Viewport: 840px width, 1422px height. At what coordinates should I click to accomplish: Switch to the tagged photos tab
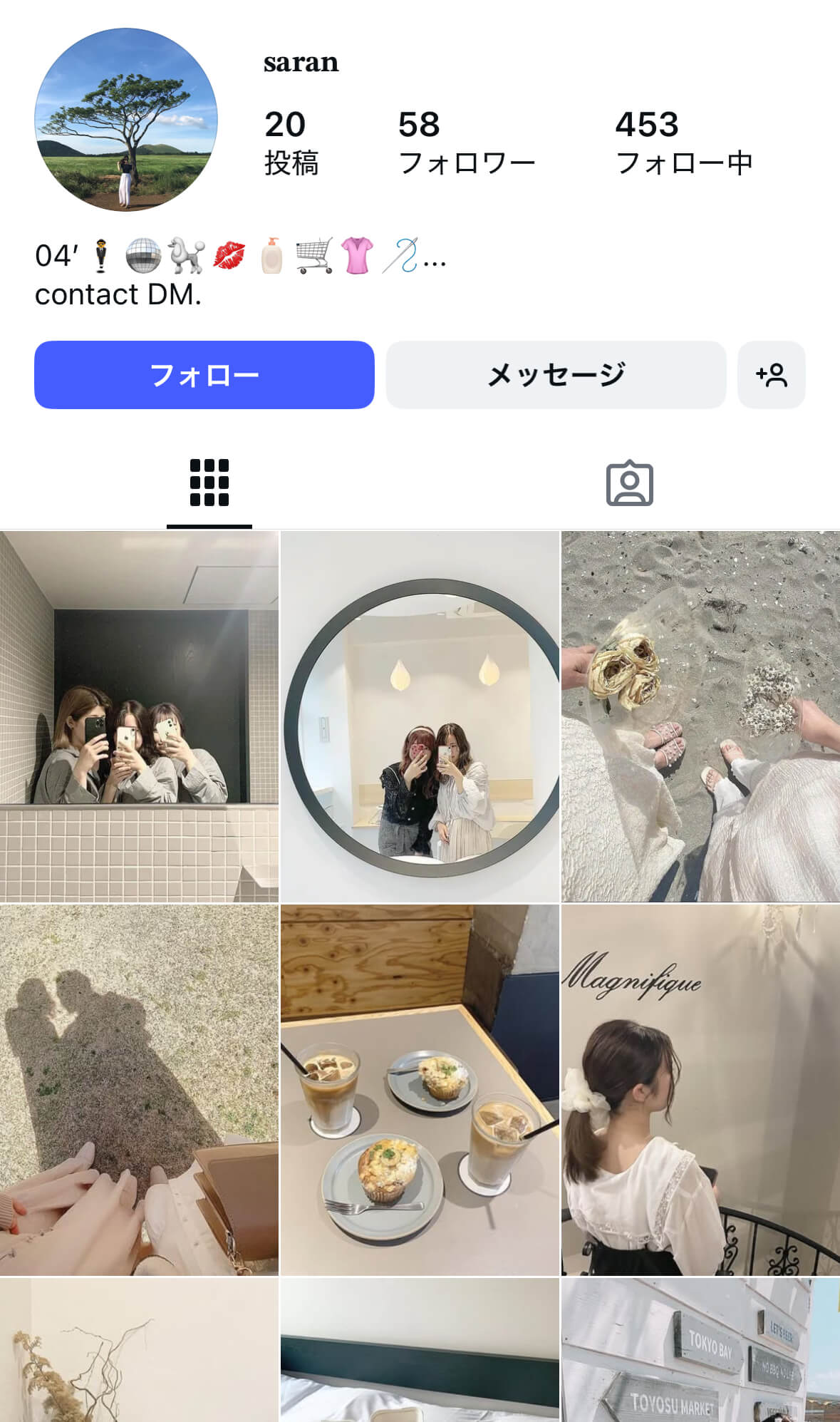point(629,484)
